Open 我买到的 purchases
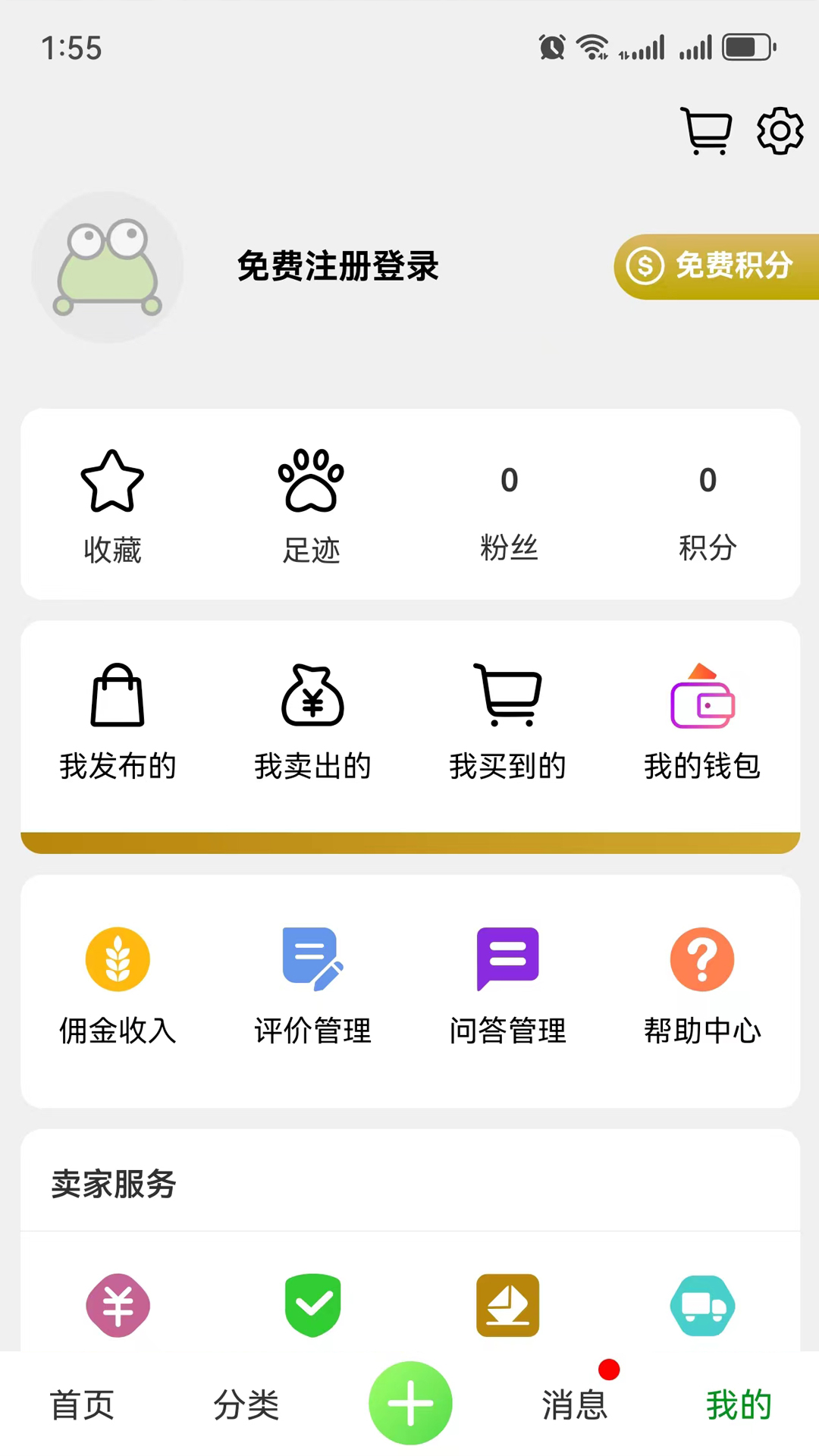819x1456 pixels. click(507, 722)
